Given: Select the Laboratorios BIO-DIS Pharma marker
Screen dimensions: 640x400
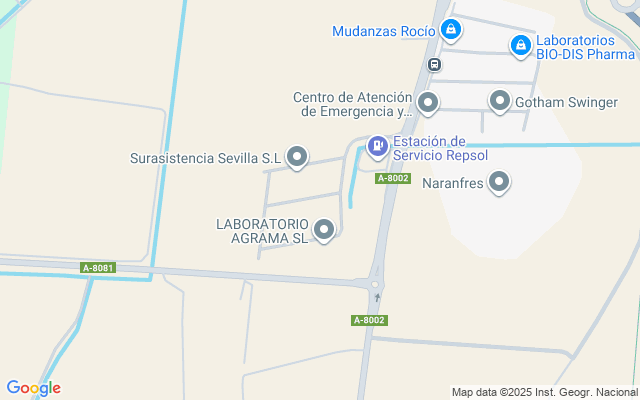Looking at the screenshot, I should coord(520,45).
